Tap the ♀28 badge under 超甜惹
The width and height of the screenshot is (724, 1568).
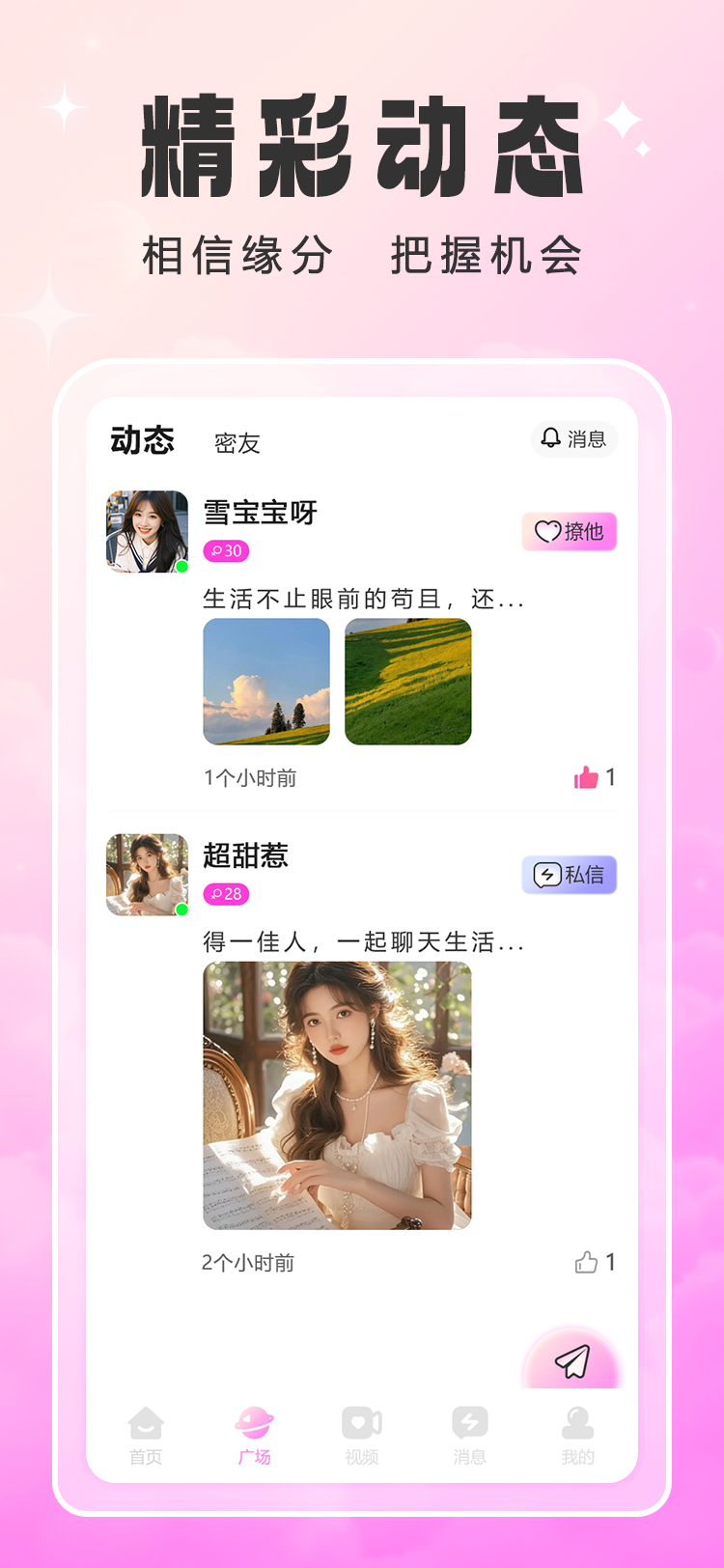[227, 895]
